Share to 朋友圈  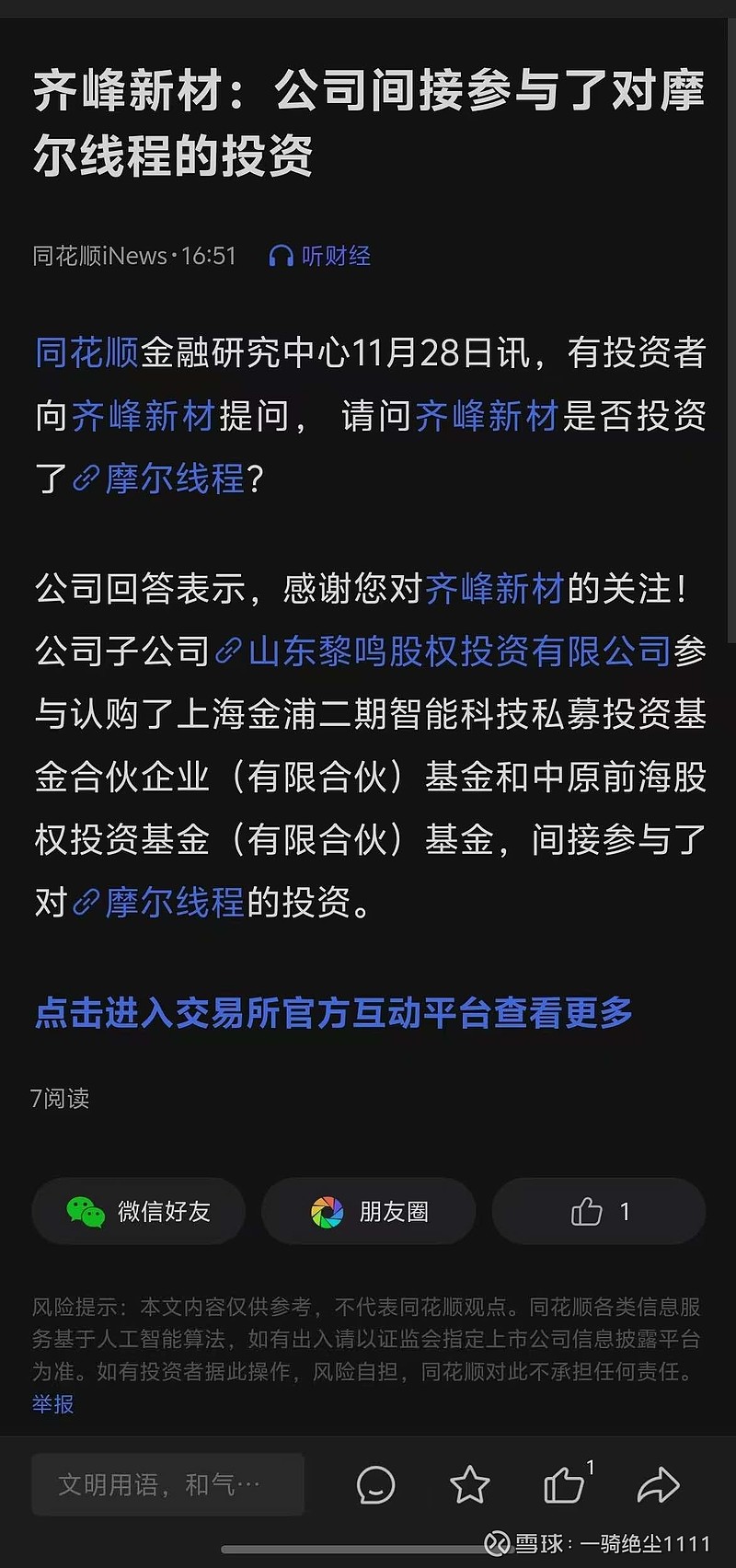369,1211
